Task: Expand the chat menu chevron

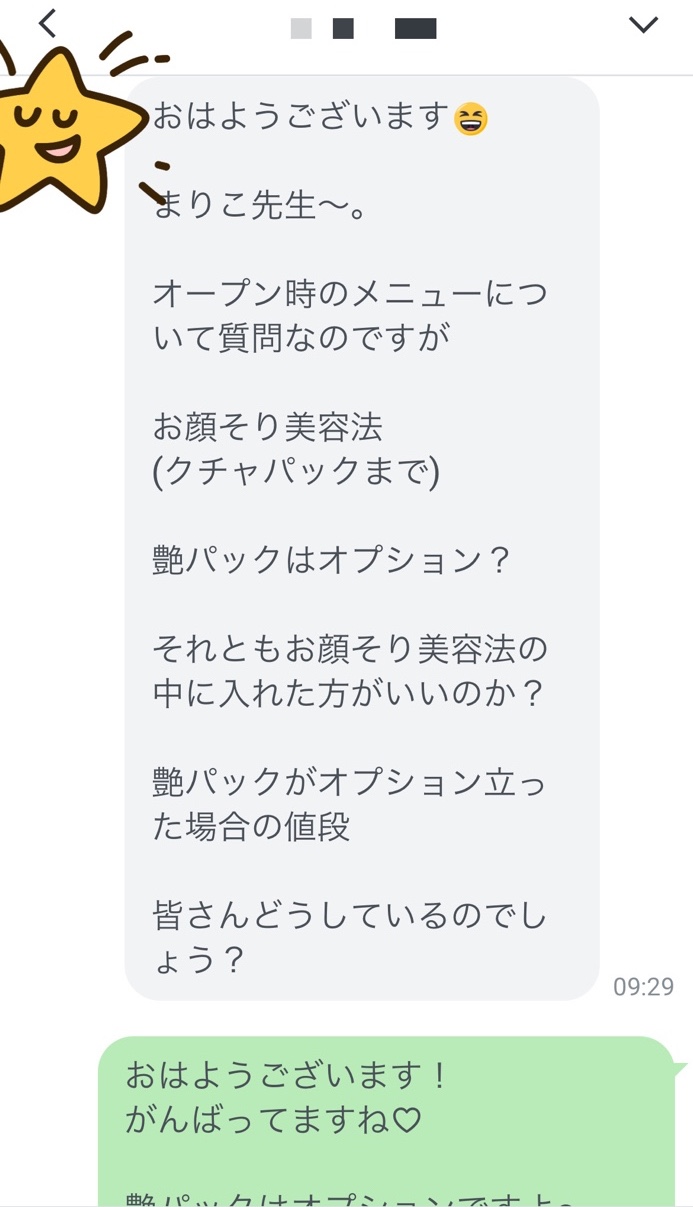Action: pyautogui.click(x=643, y=26)
